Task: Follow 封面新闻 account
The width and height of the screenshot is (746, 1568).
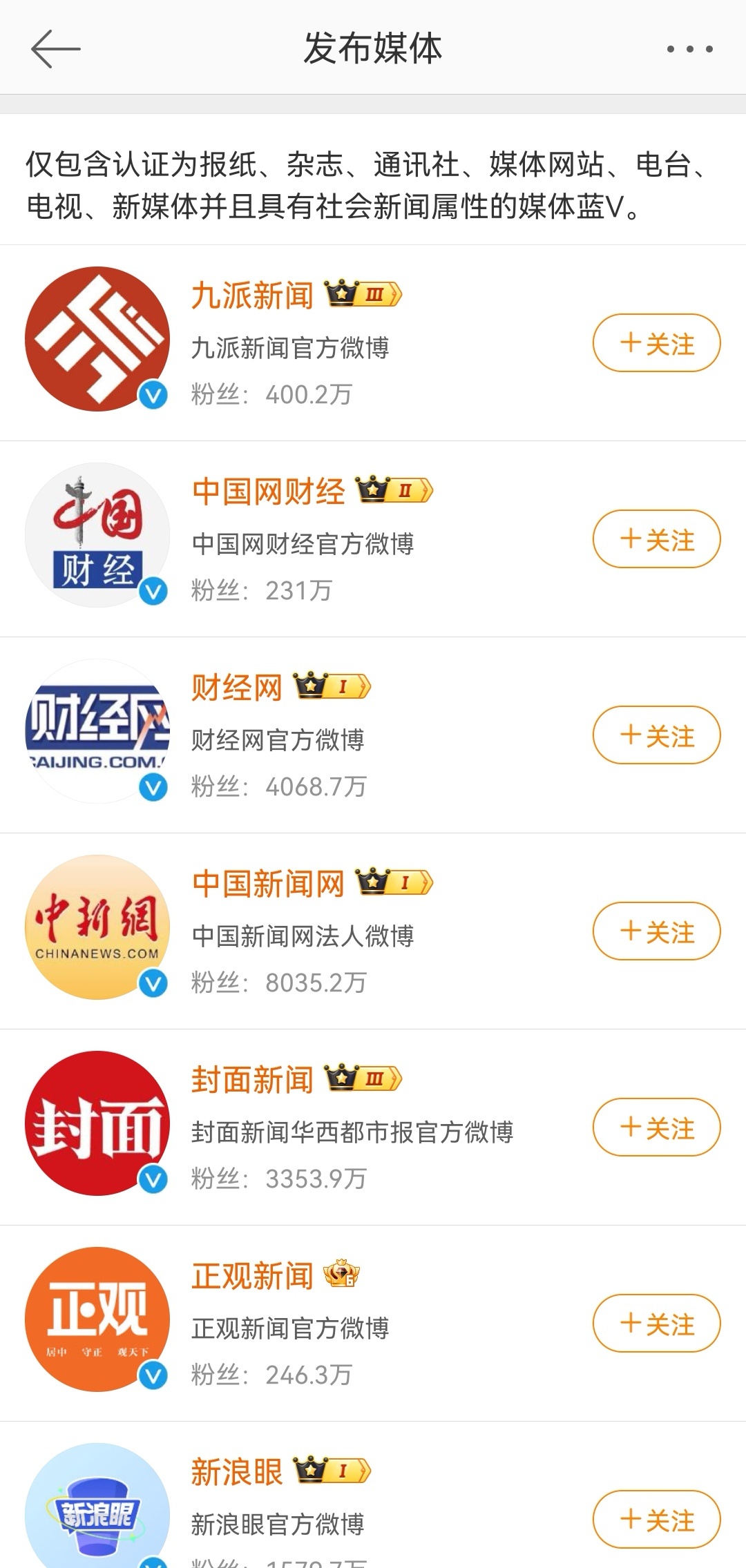Action: tap(656, 1127)
